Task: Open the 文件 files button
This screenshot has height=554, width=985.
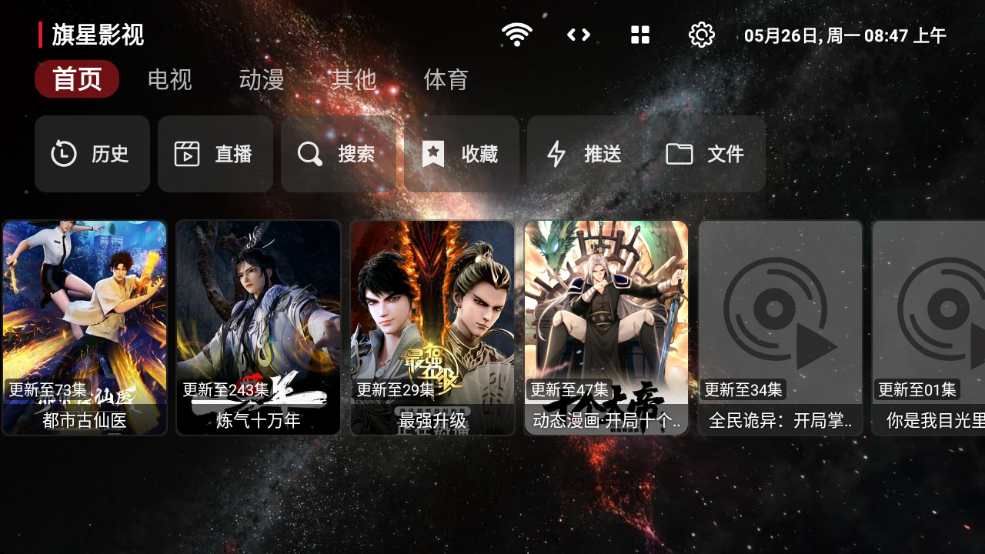Action: tap(706, 154)
